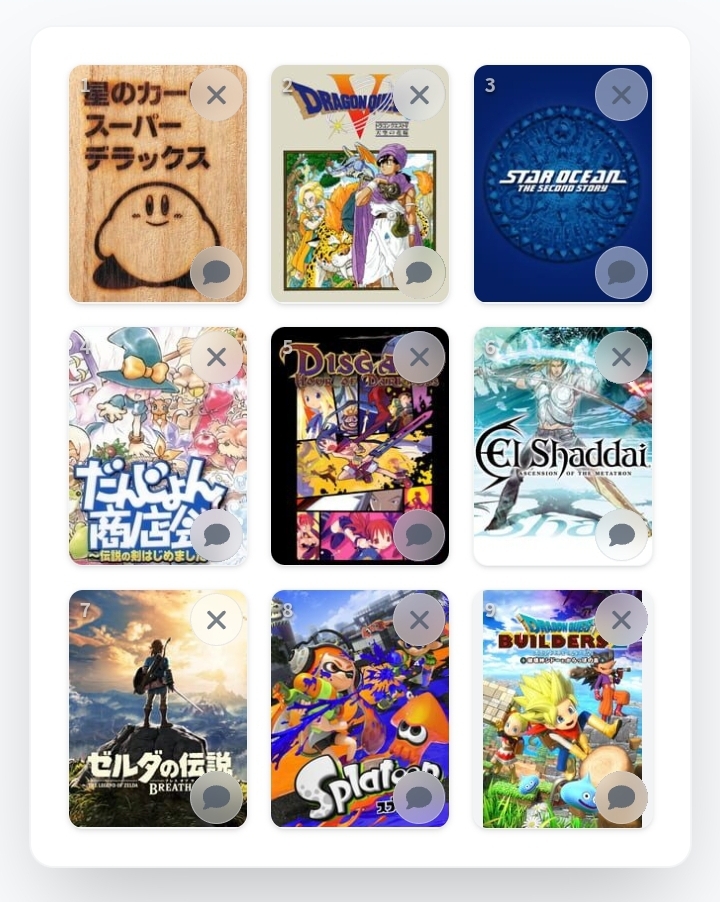Viewport: 720px width, 902px height.
Task: Remove the Dragon Quest V cover
Action: [419, 95]
